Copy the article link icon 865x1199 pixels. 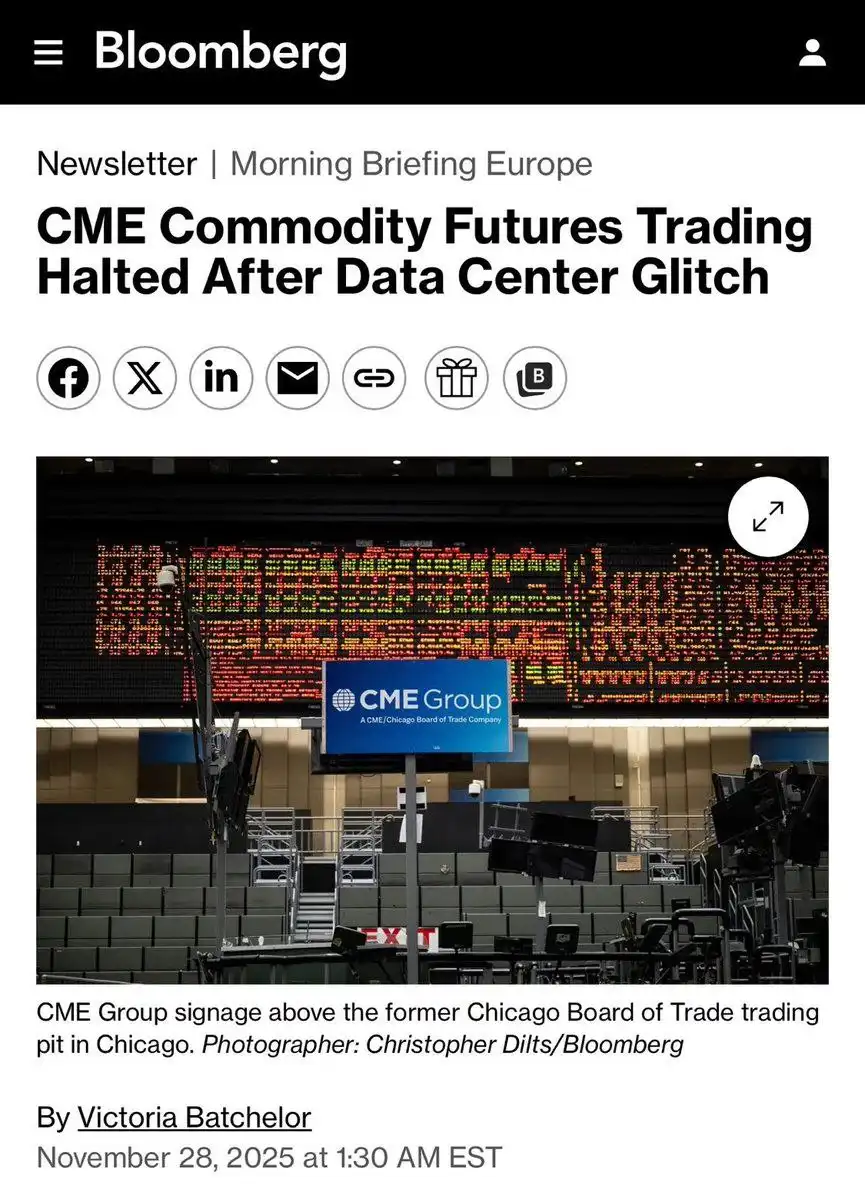[x=376, y=378]
